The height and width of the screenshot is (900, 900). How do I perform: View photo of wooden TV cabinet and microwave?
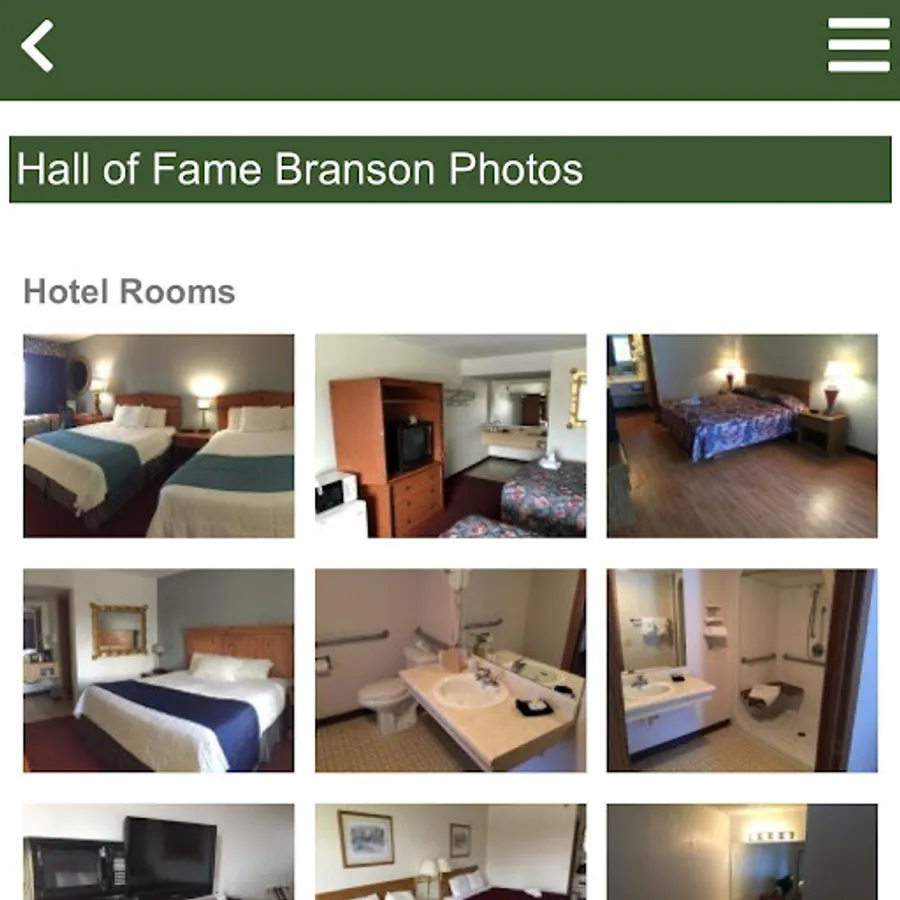click(450, 436)
